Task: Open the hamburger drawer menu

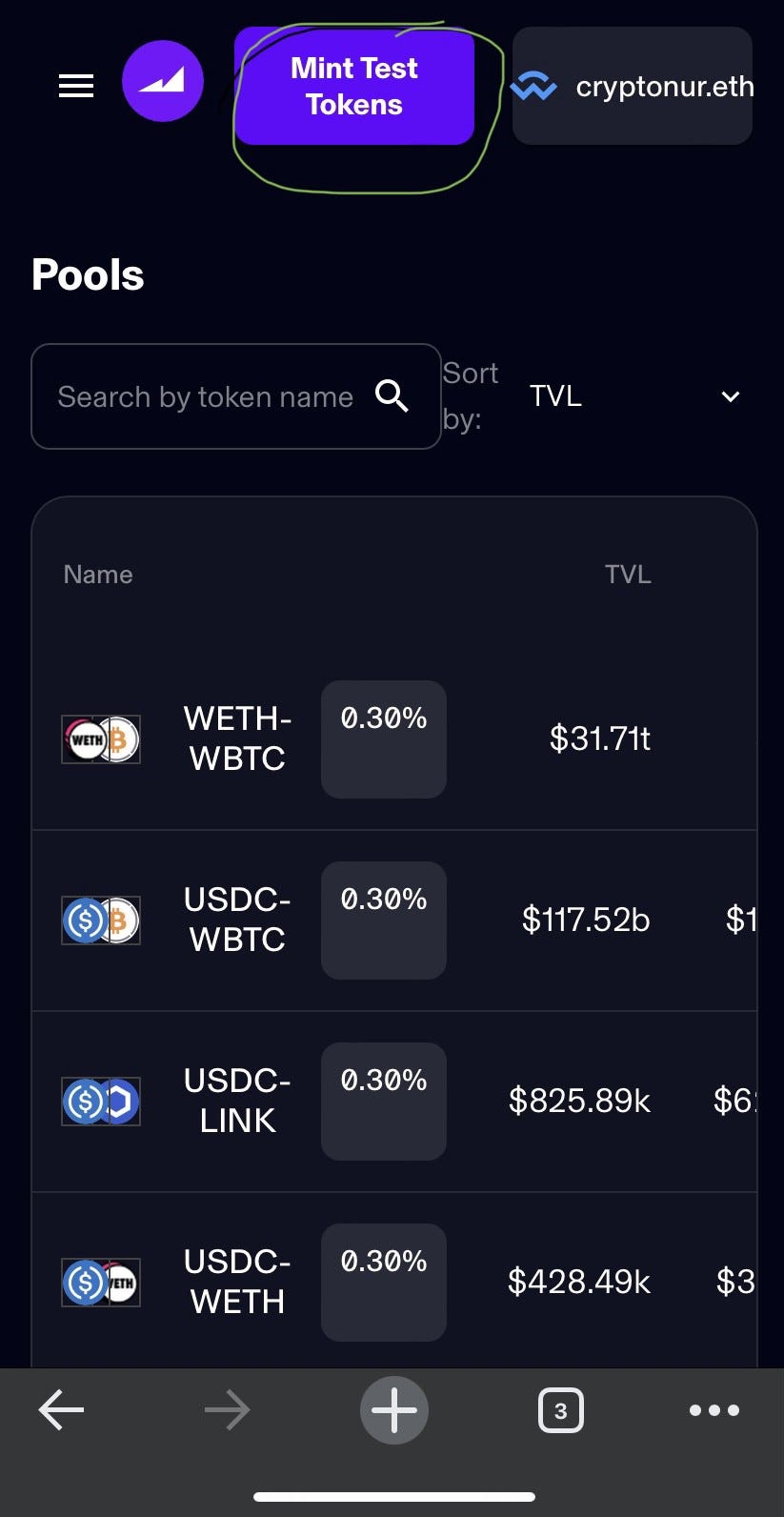Action: tap(76, 86)
